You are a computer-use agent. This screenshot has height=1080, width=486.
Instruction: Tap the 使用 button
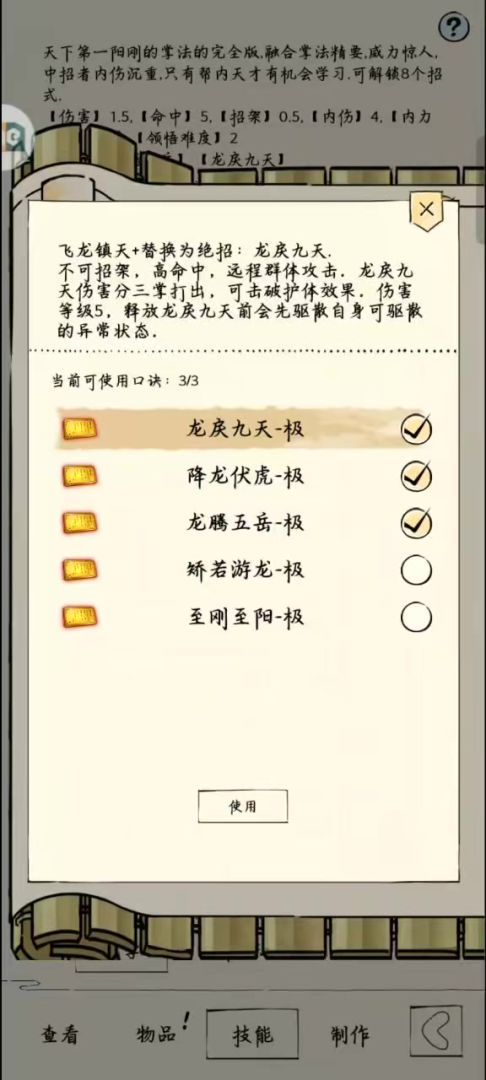pyautogui.click(x=243, y=807)
